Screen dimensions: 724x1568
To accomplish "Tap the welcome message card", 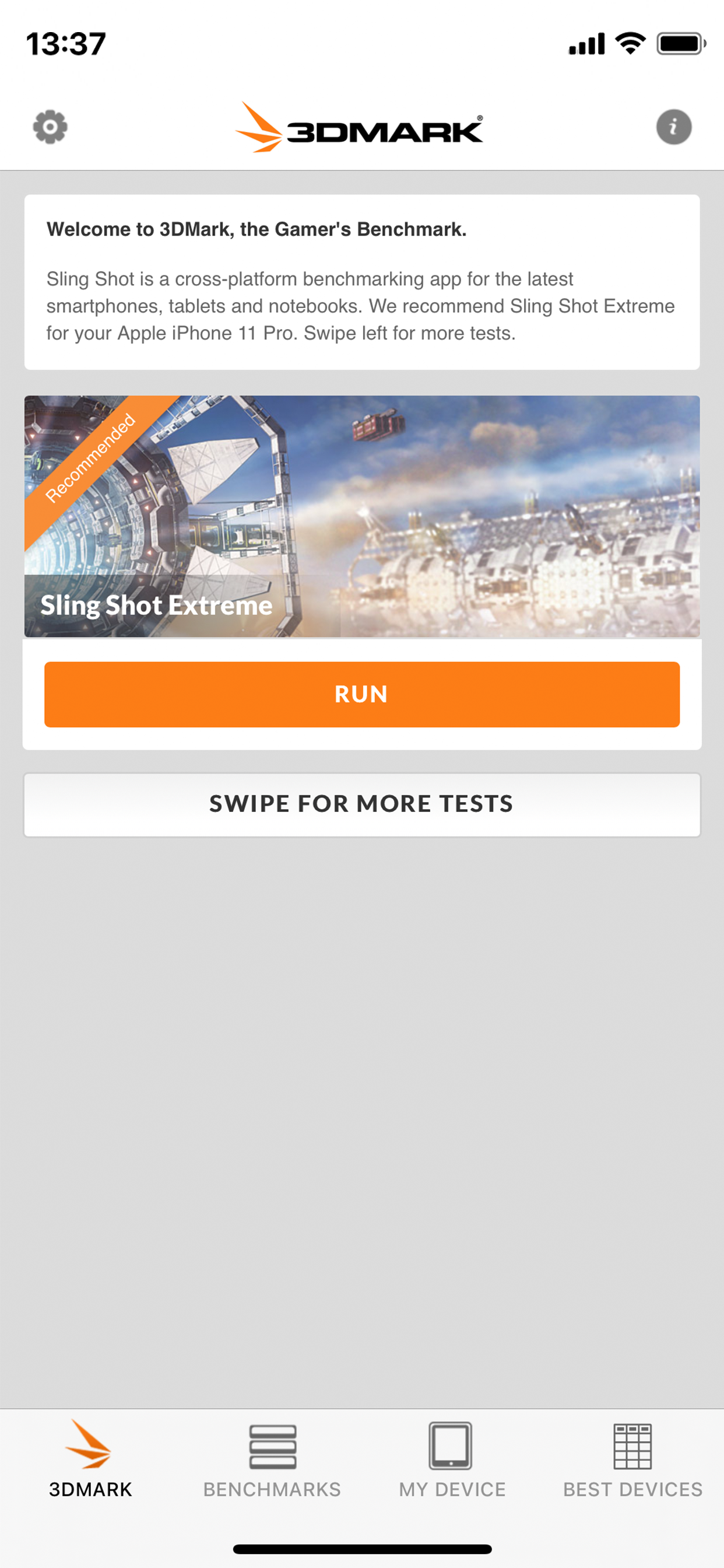I will point(361,280).
